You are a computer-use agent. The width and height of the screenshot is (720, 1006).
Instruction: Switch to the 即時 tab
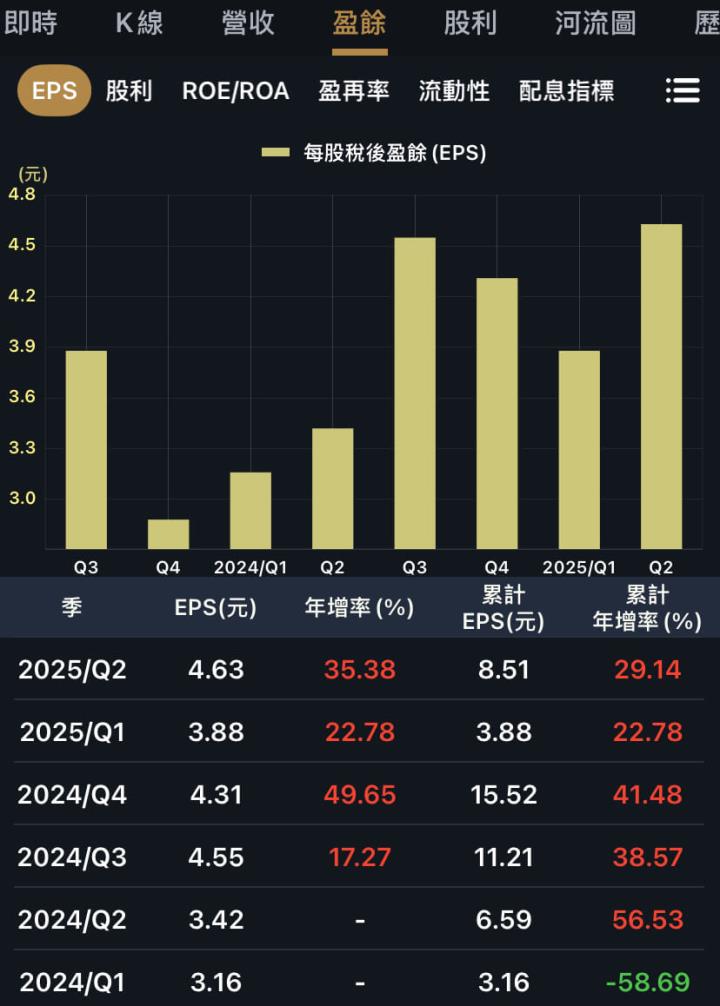tap(31, 23)
